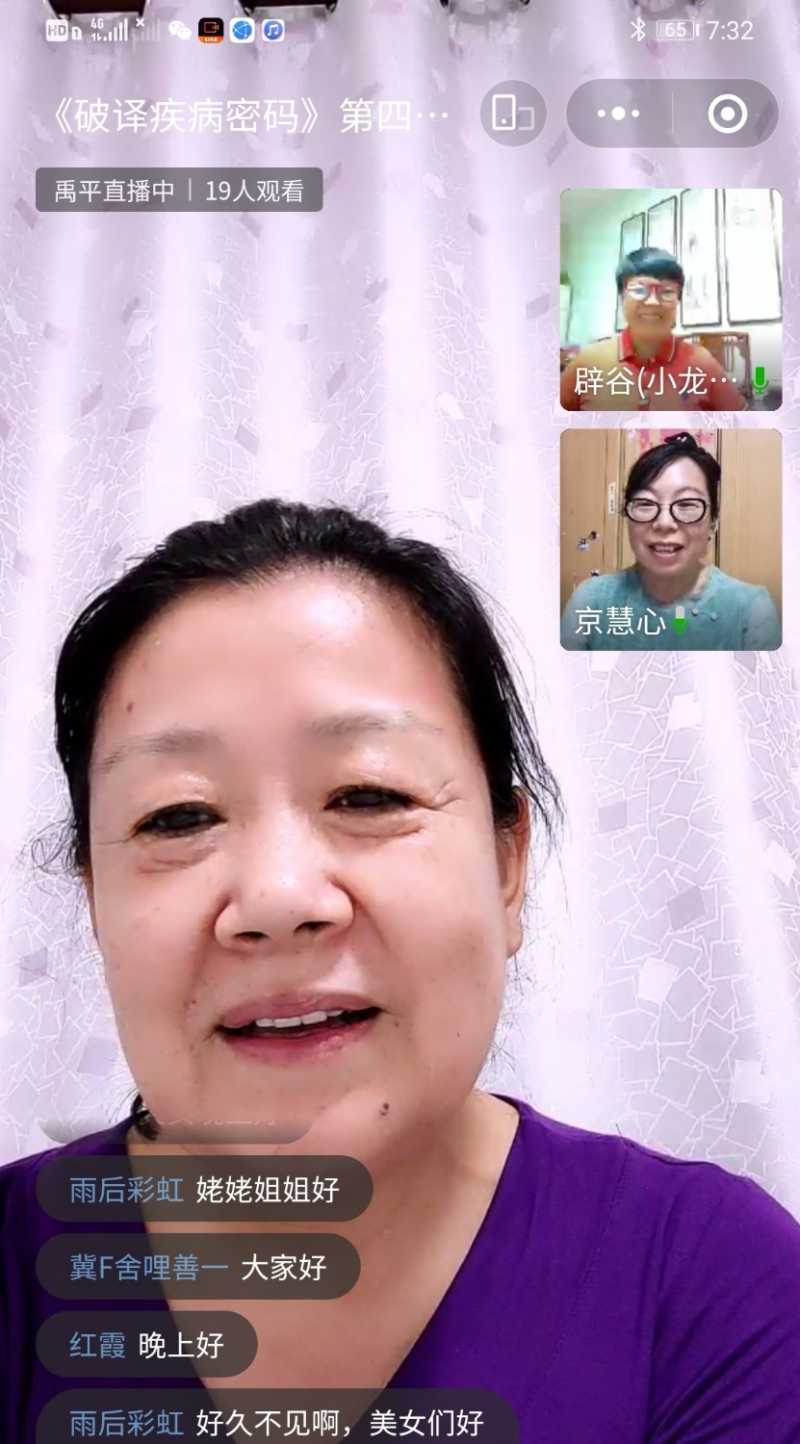Open 京慧心 guest video tile
Screen dimensions: 800x1444
pos(671,540)
